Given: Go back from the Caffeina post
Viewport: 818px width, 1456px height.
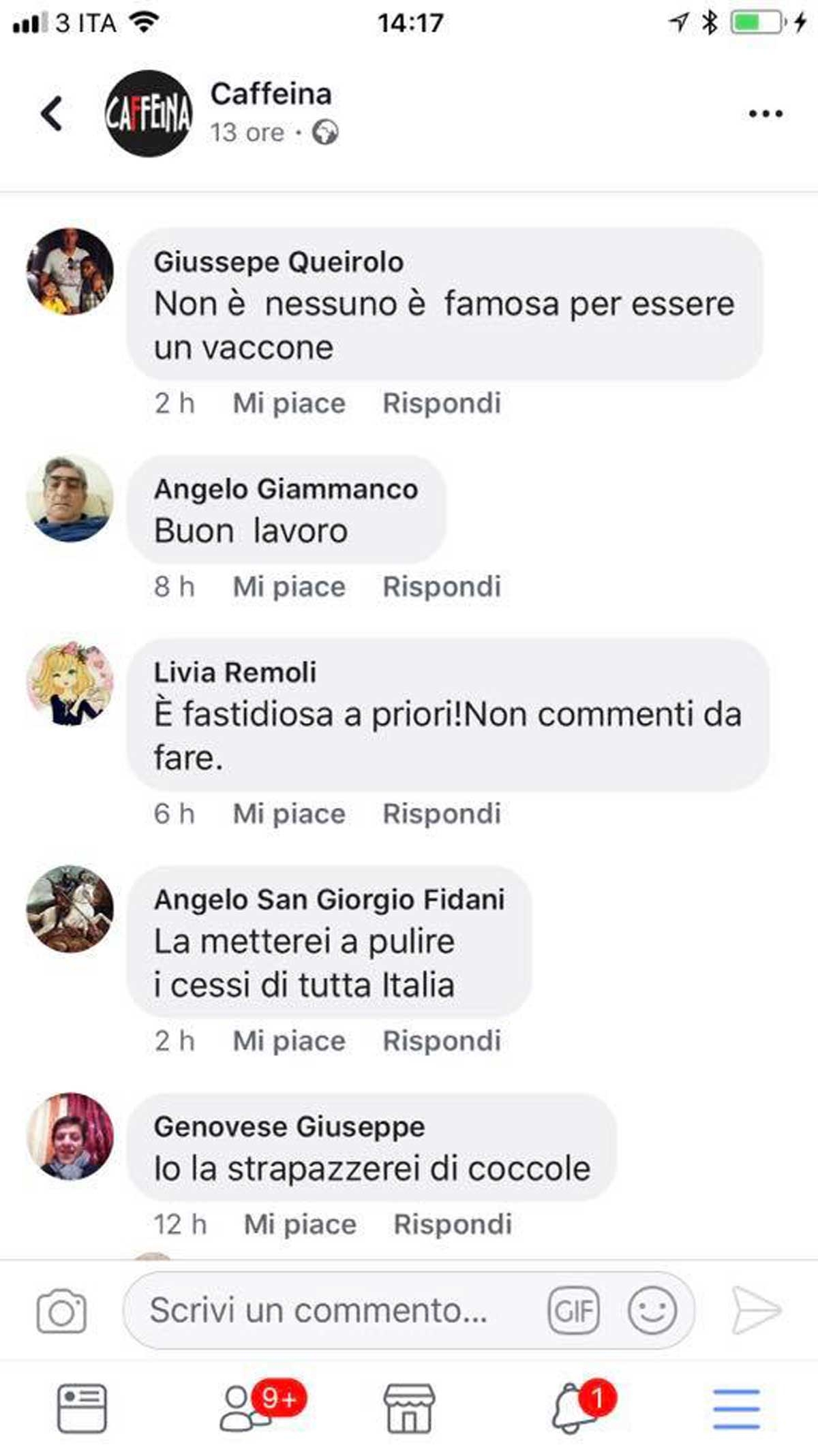Looking at the screenshot, I should click(x=52, y=113).
